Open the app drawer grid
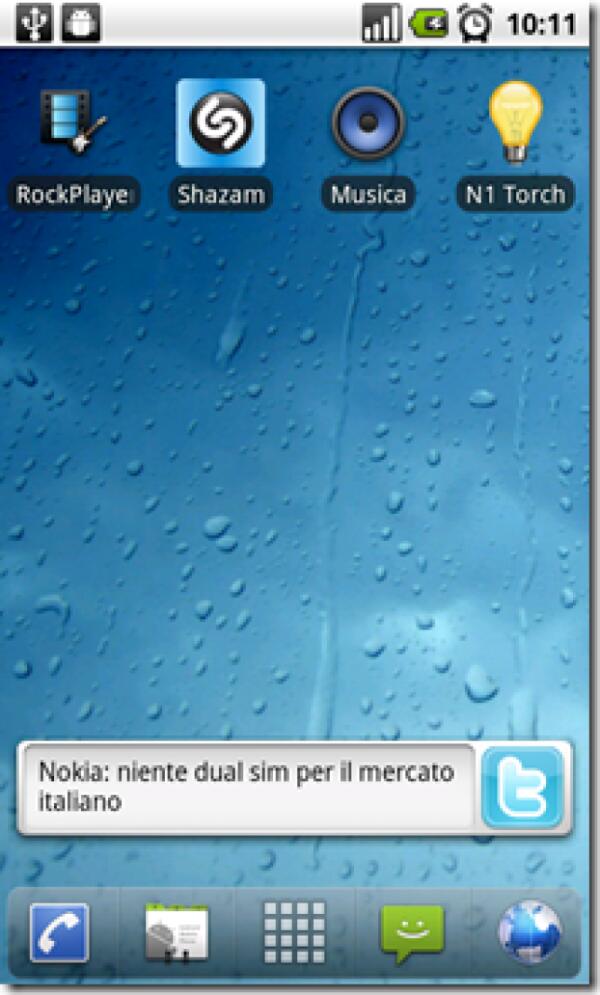 point(294,932)
